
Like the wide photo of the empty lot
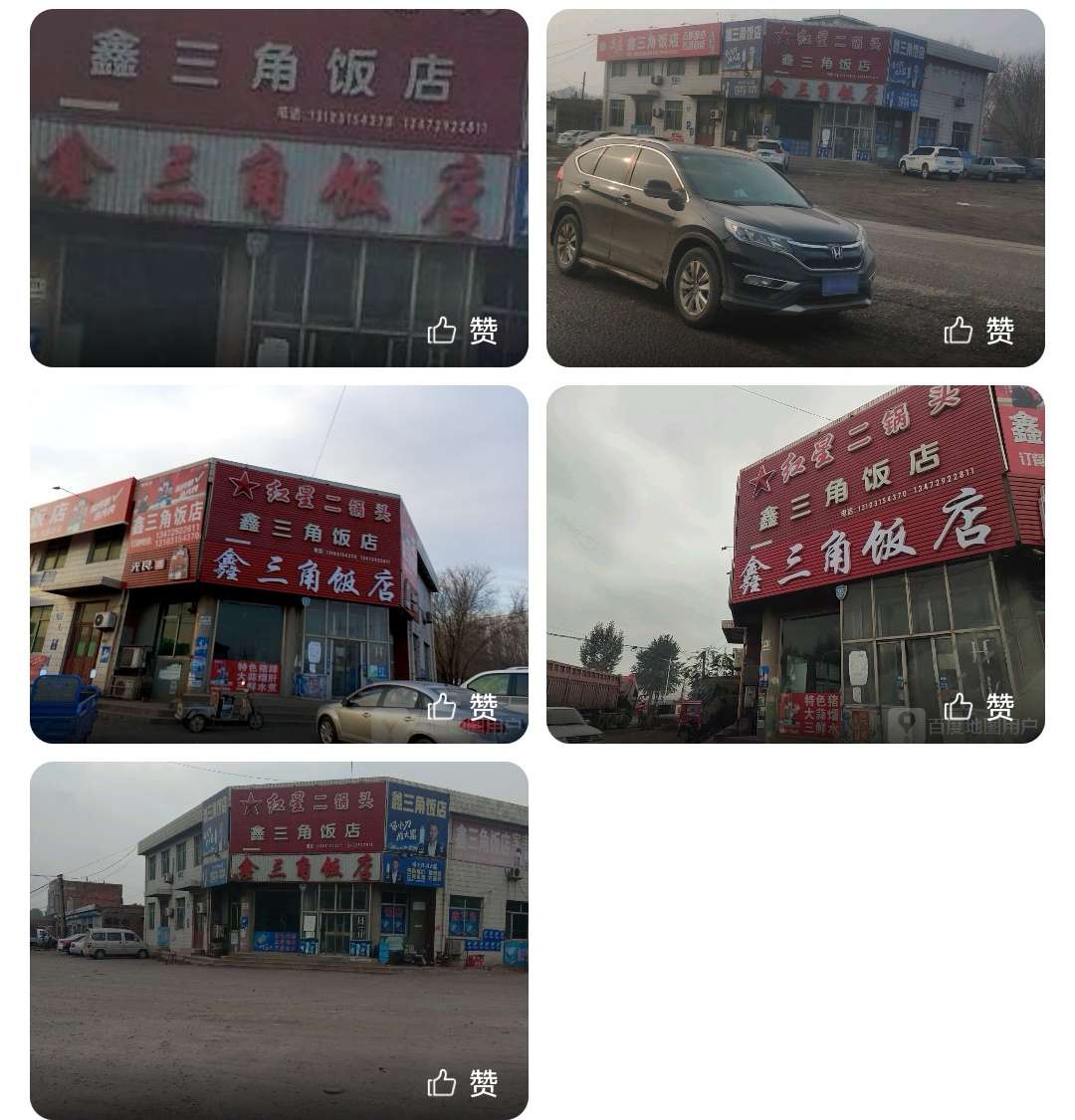click(463, 1083)
